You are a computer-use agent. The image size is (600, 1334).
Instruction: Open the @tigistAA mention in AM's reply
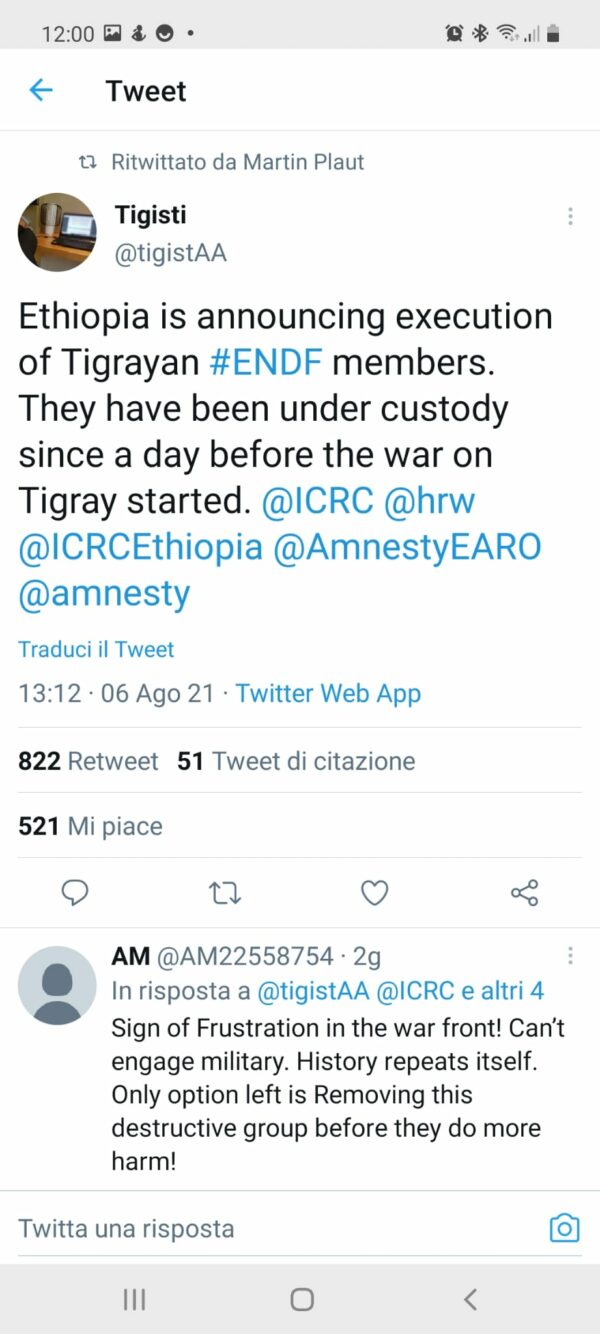point(315,991)
